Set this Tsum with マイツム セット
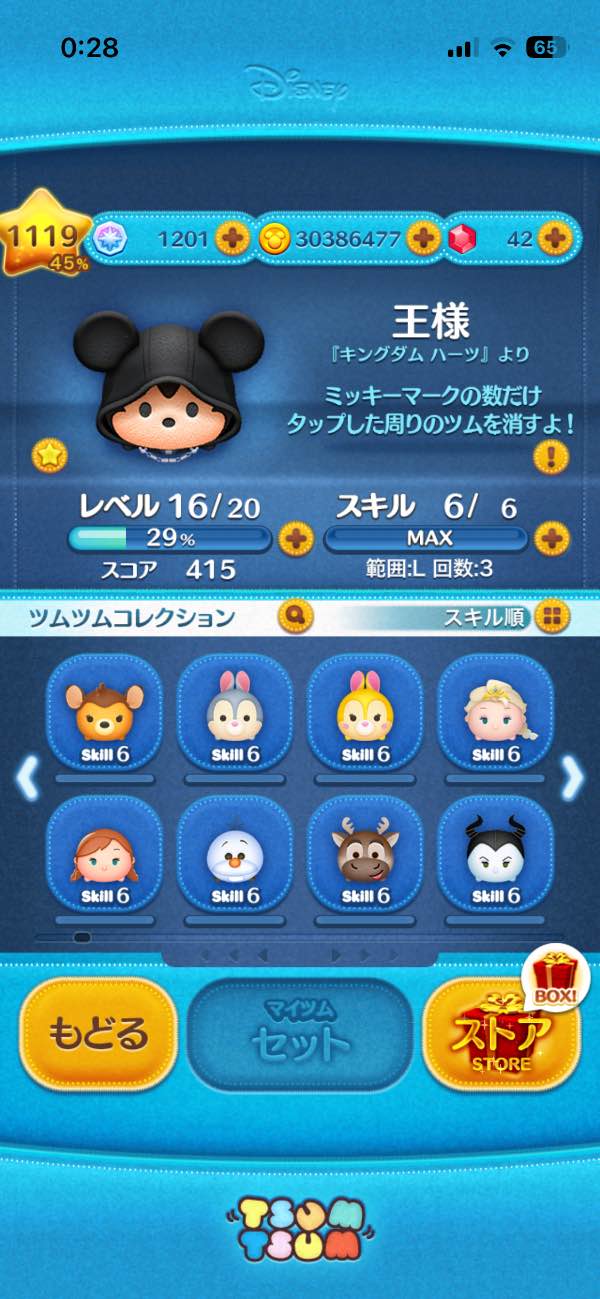Image resolution: width=600 pixels, height=1299 pixels. pos(300,1034)
